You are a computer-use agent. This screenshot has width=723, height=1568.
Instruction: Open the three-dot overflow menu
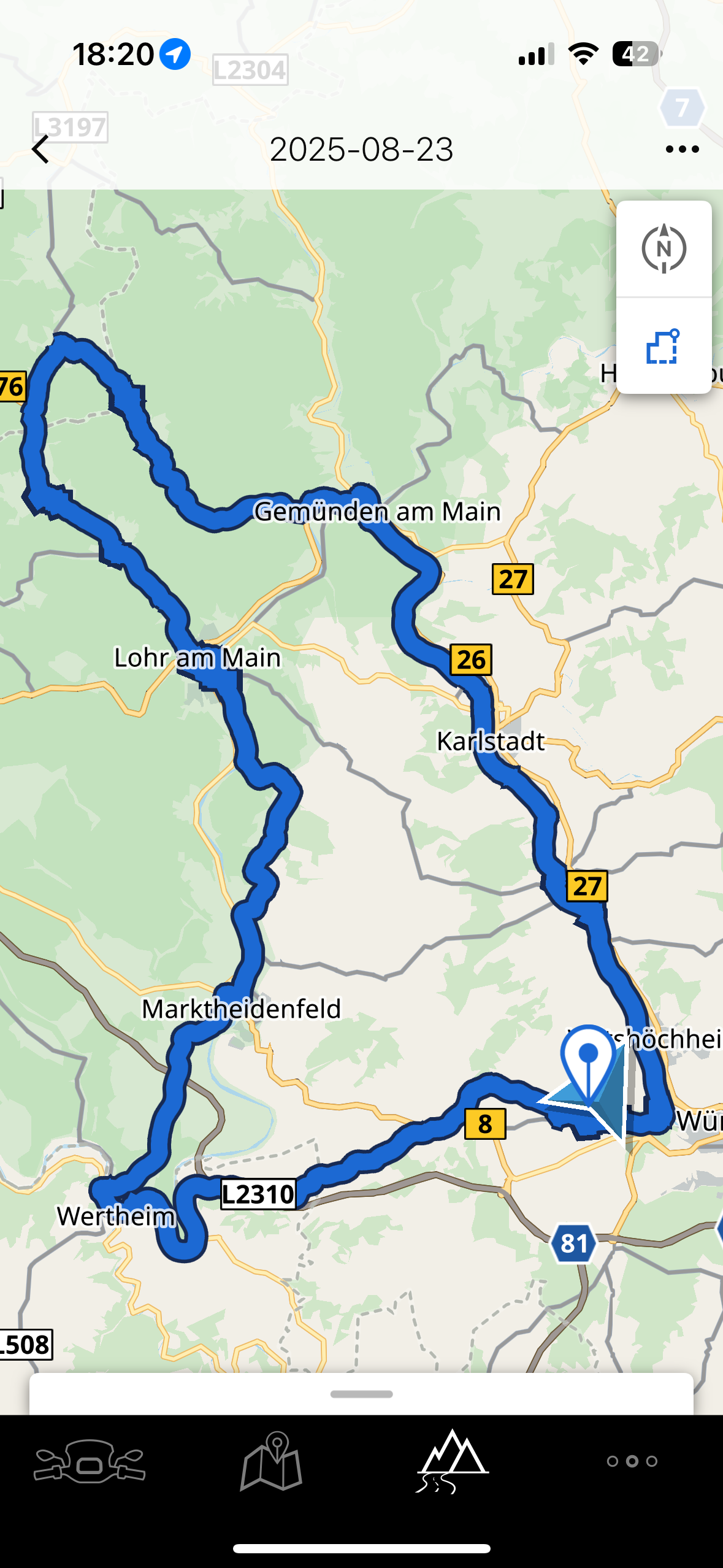point(682,149)
